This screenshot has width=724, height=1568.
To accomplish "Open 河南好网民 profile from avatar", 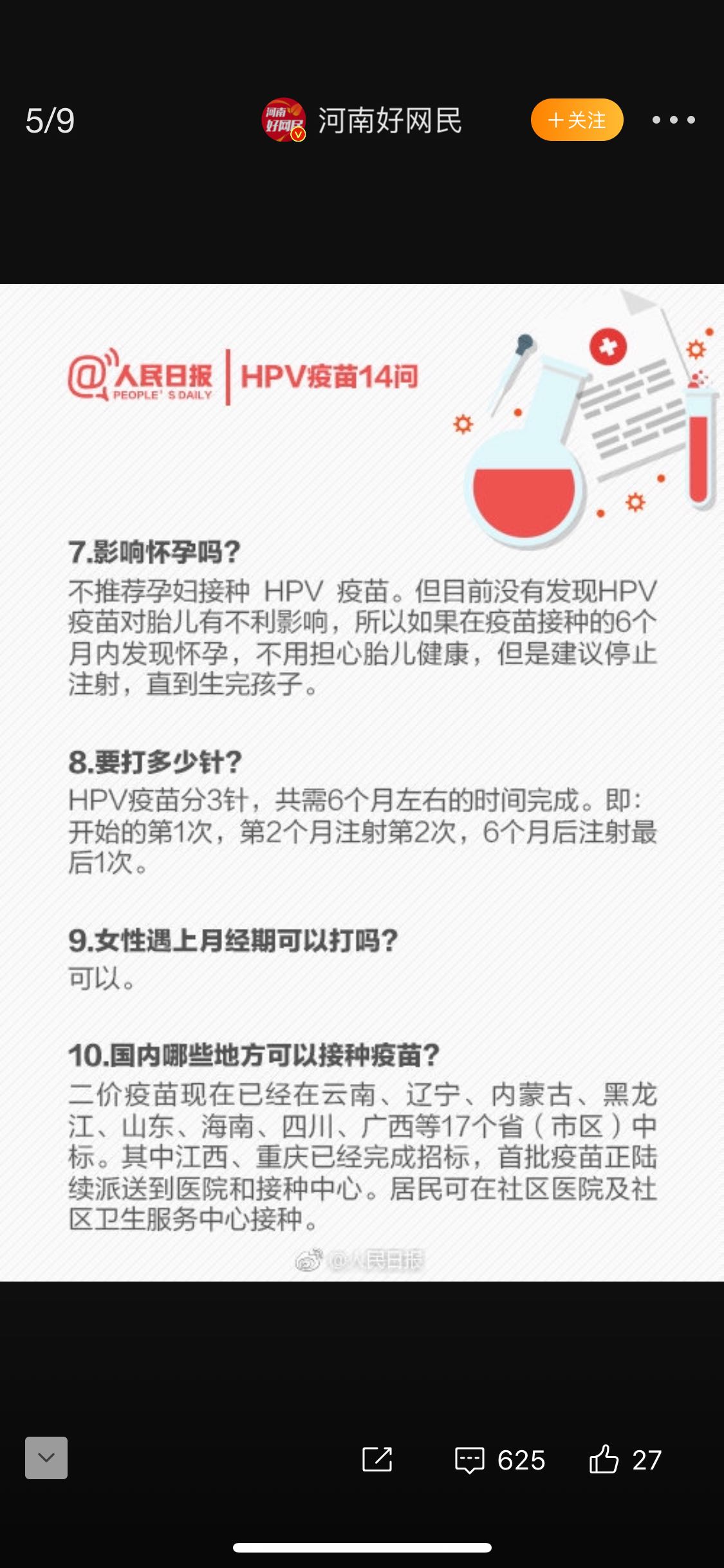I will pos(283,120).
